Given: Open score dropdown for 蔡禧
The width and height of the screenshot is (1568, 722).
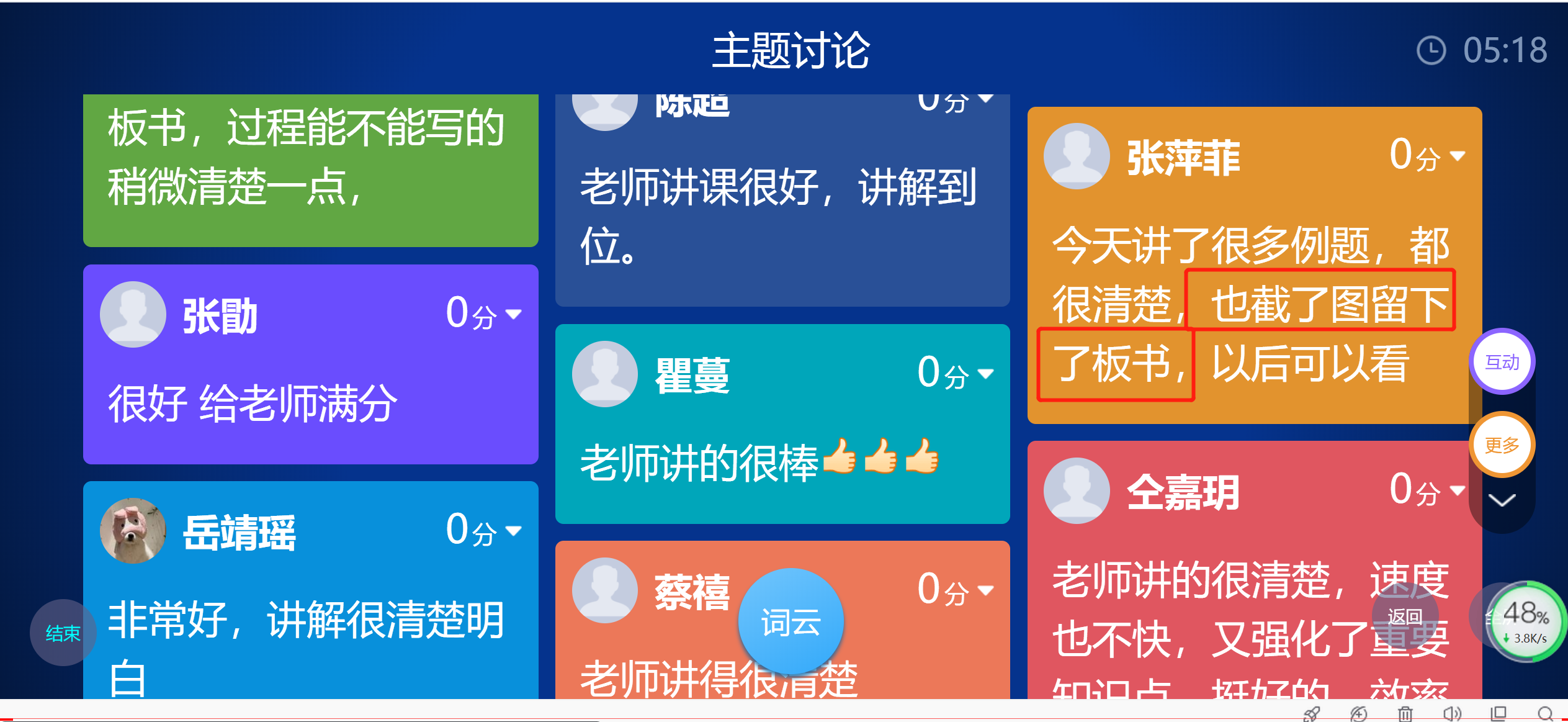Looking at the screenshot, I should click(x=985, y=590).
